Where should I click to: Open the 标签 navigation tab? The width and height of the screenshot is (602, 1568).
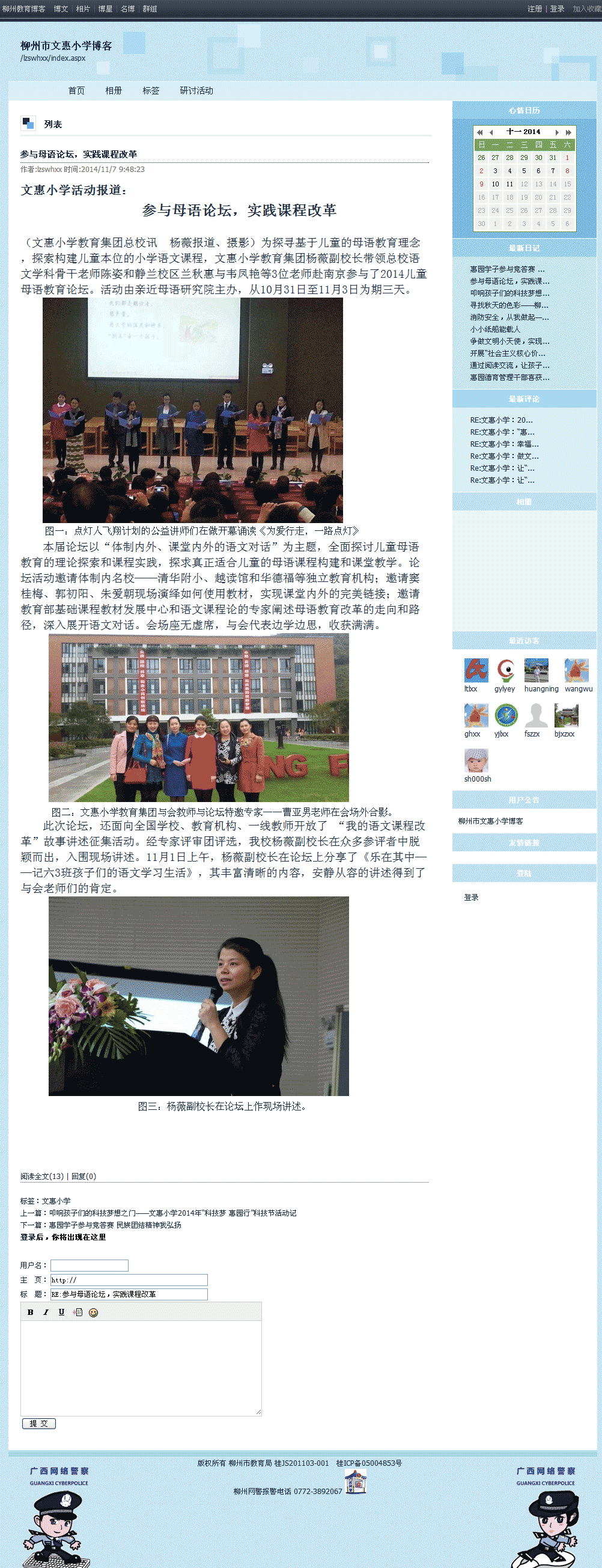[151, 91]
